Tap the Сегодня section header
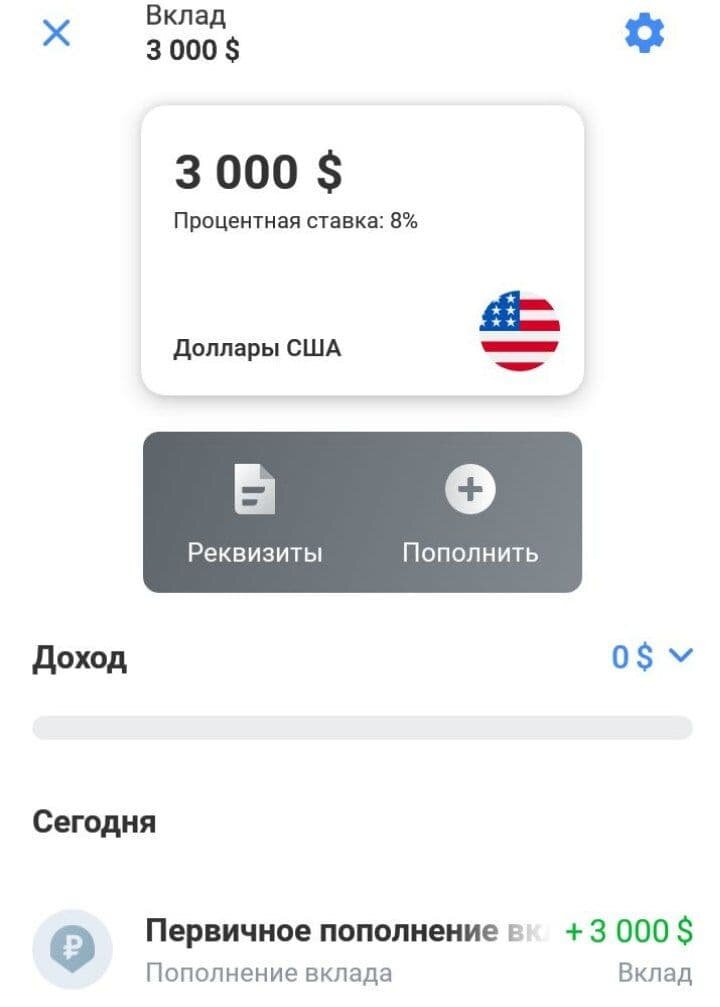Screen dimensions: 720x1007 93,821
